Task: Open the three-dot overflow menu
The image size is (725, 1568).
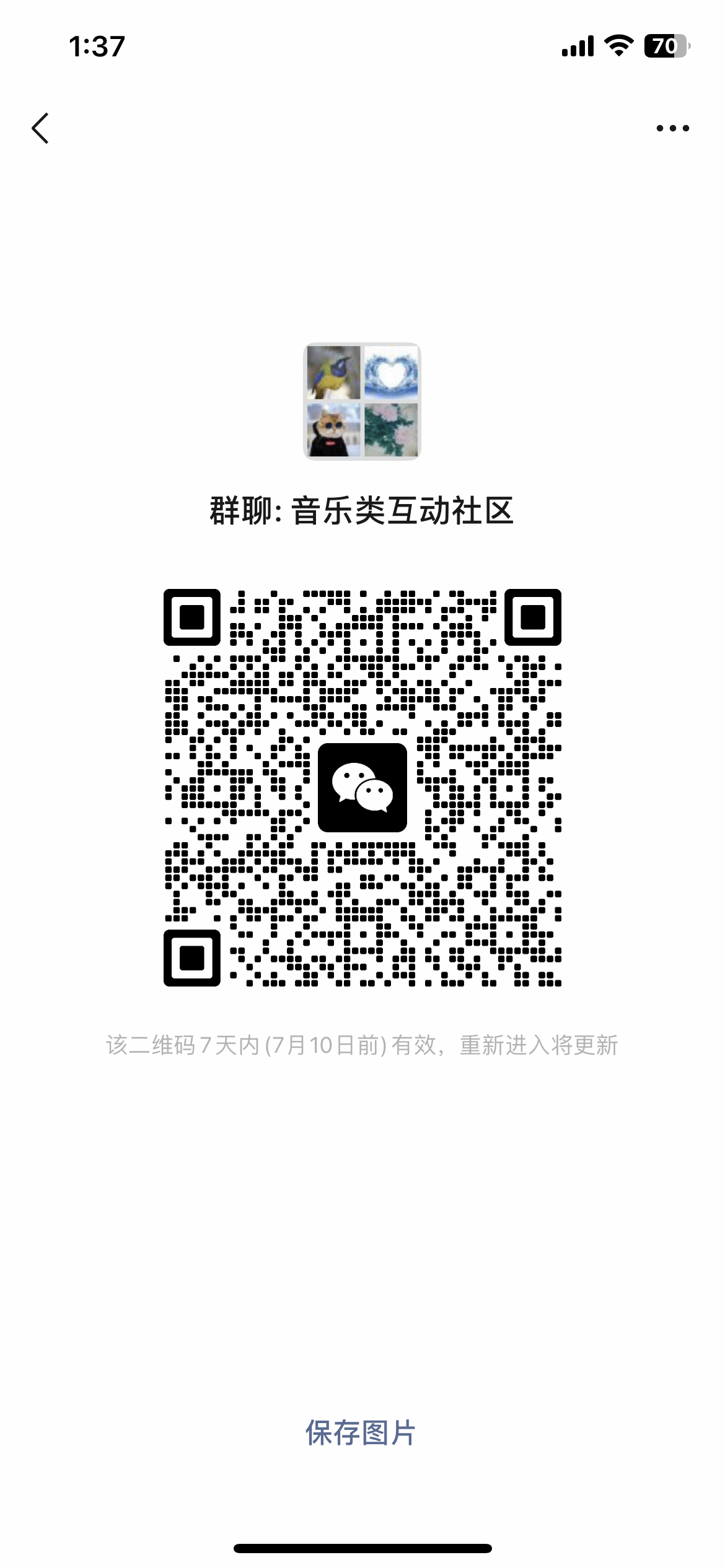Action: pyautogui.click(x=672, y=128)
